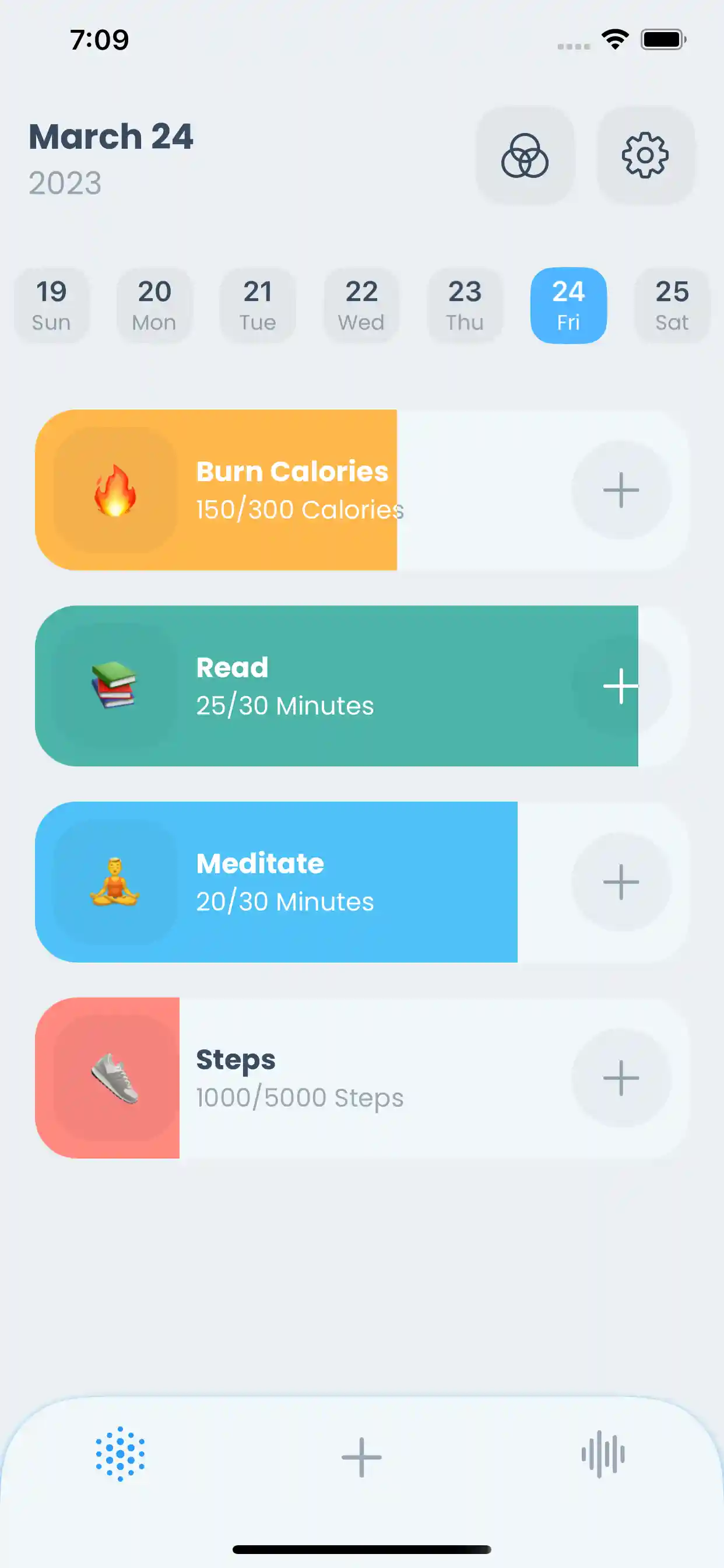The width and height of the screenshot is (724, 1568).
Task: Select Friday the 24th
Action: [x=568, y=306]
